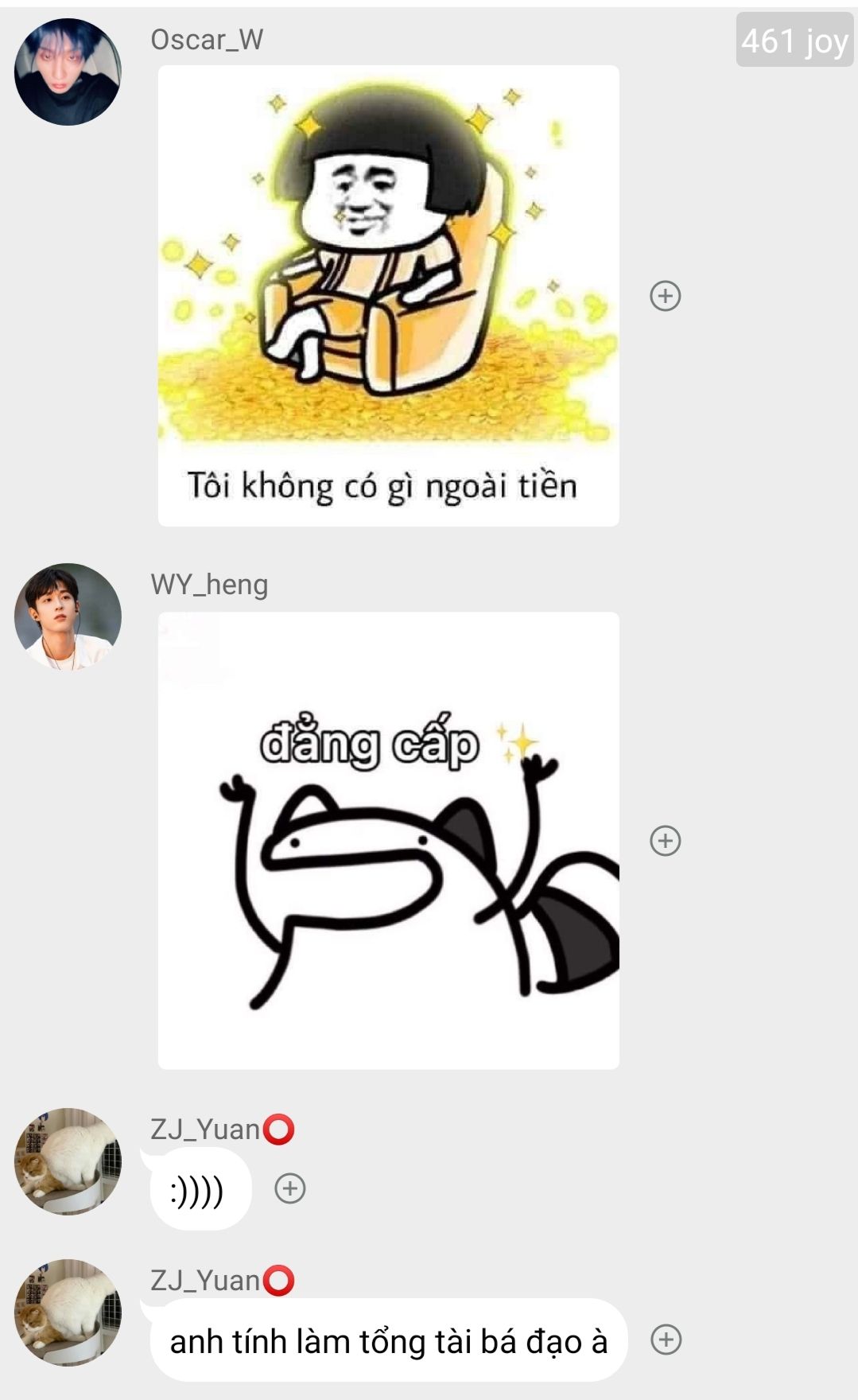
Task: Tap Oscar_W's profile avatar
Action: pyautogui.click(x=68, y=72)
